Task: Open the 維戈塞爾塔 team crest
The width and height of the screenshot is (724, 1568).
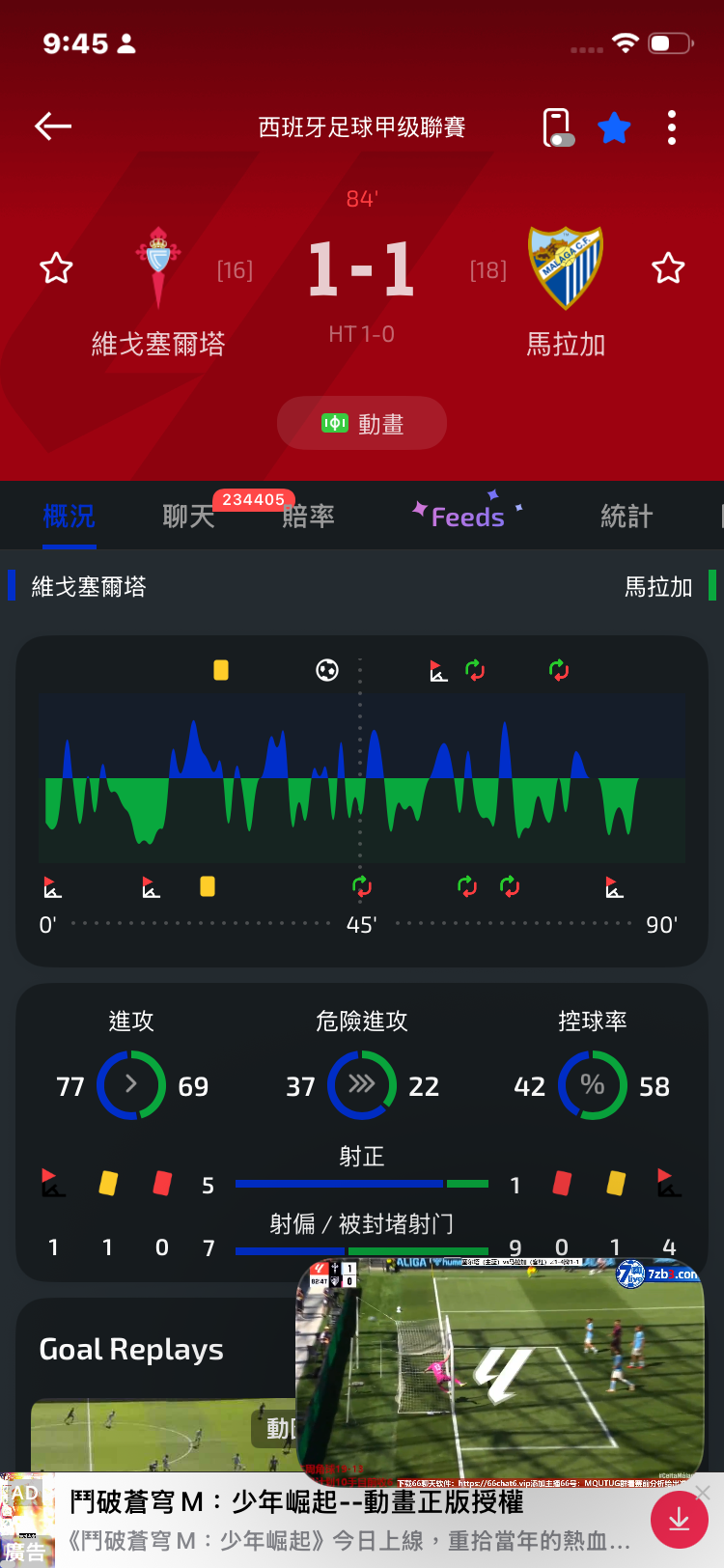Action: pyautogui.click(x=158, y=267)
